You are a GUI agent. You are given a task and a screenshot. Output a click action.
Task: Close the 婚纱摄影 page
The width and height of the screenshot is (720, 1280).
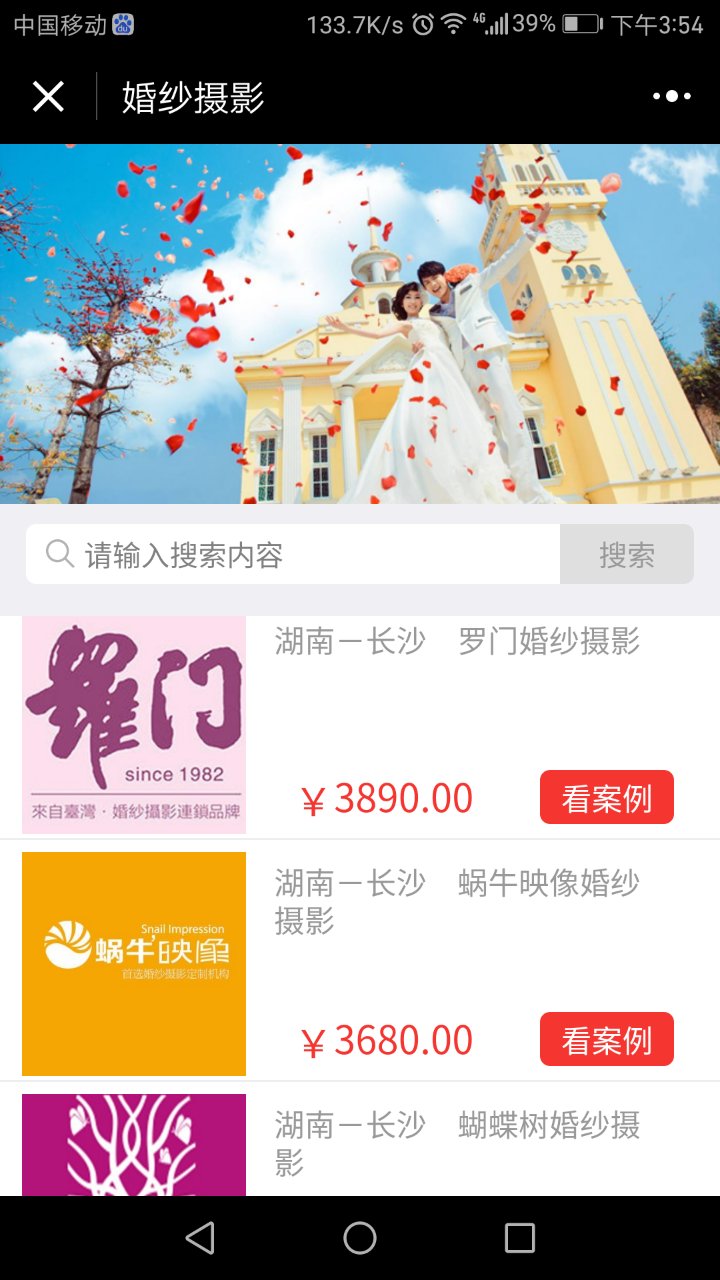[48, 97]
